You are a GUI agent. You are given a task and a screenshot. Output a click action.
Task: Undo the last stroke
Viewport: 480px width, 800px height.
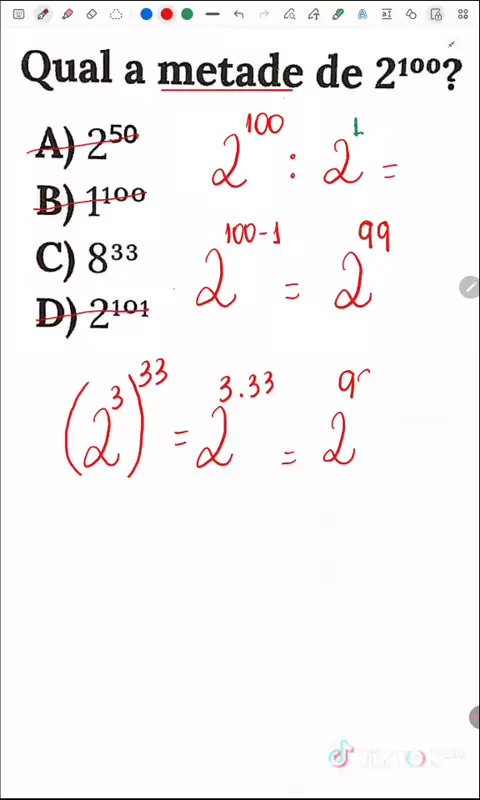point(239,14)
